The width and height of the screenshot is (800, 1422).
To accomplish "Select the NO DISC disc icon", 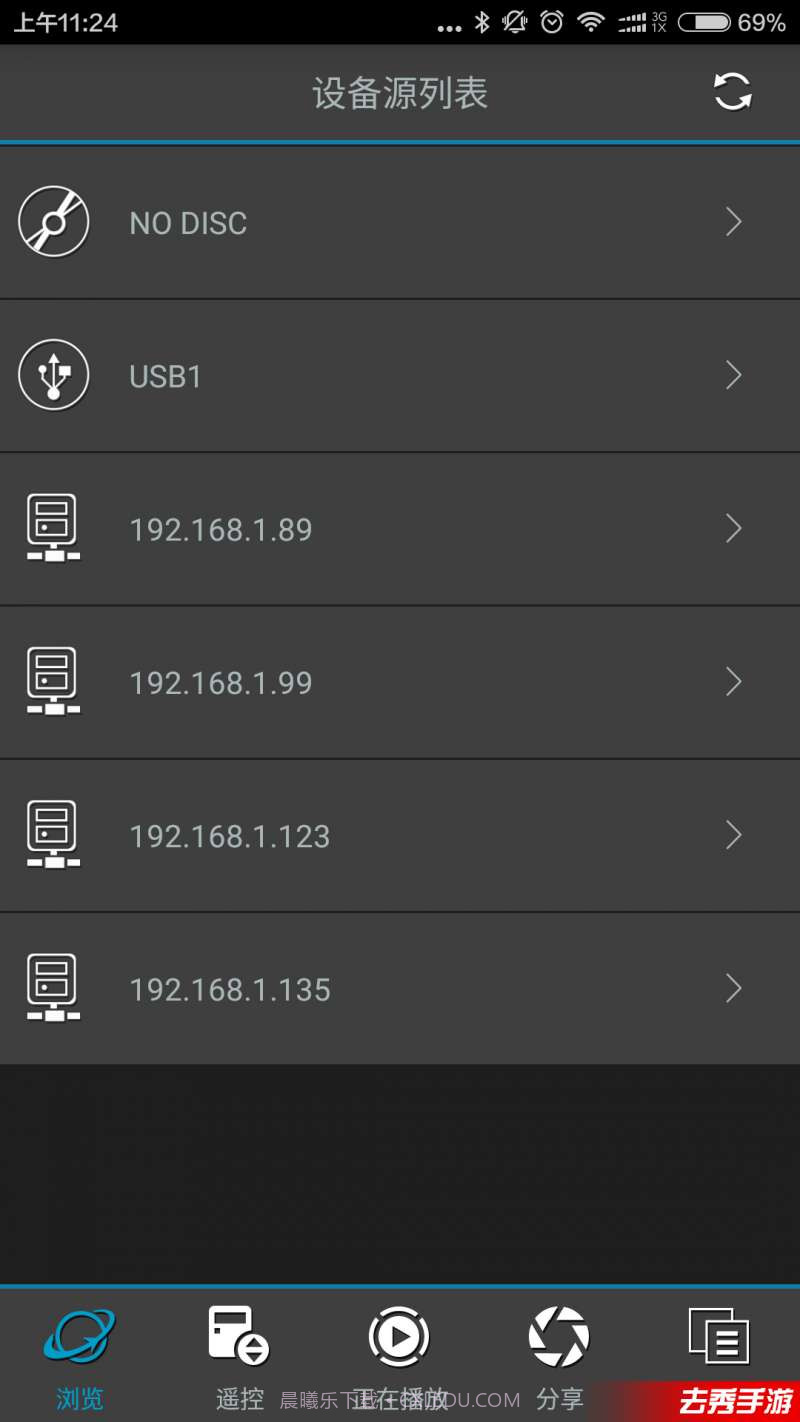I will 54,222.
